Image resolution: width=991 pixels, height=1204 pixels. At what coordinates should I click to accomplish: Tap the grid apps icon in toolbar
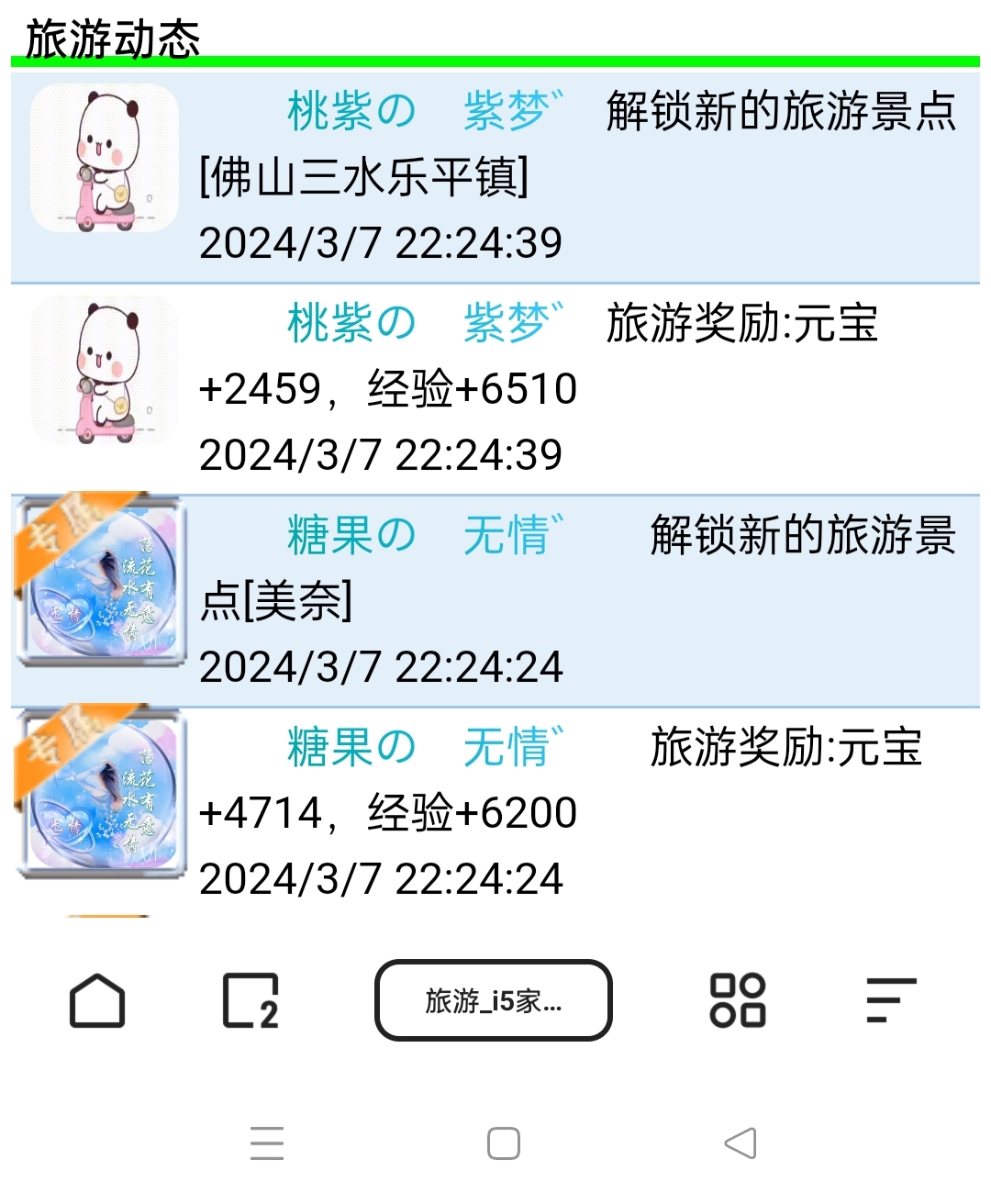[x=739, y=1000]
